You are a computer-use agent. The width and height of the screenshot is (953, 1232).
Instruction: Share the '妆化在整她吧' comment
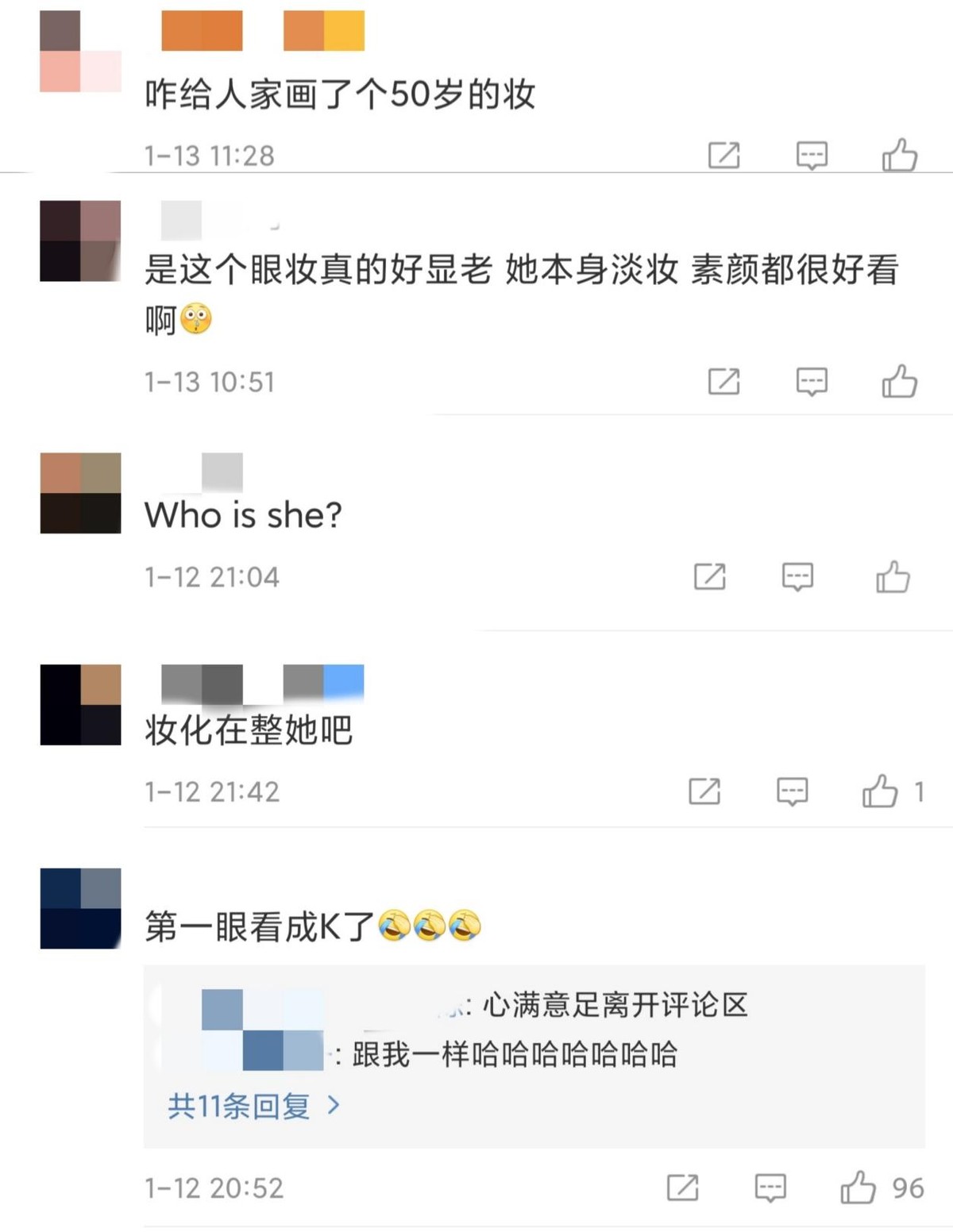pos(704,791)
